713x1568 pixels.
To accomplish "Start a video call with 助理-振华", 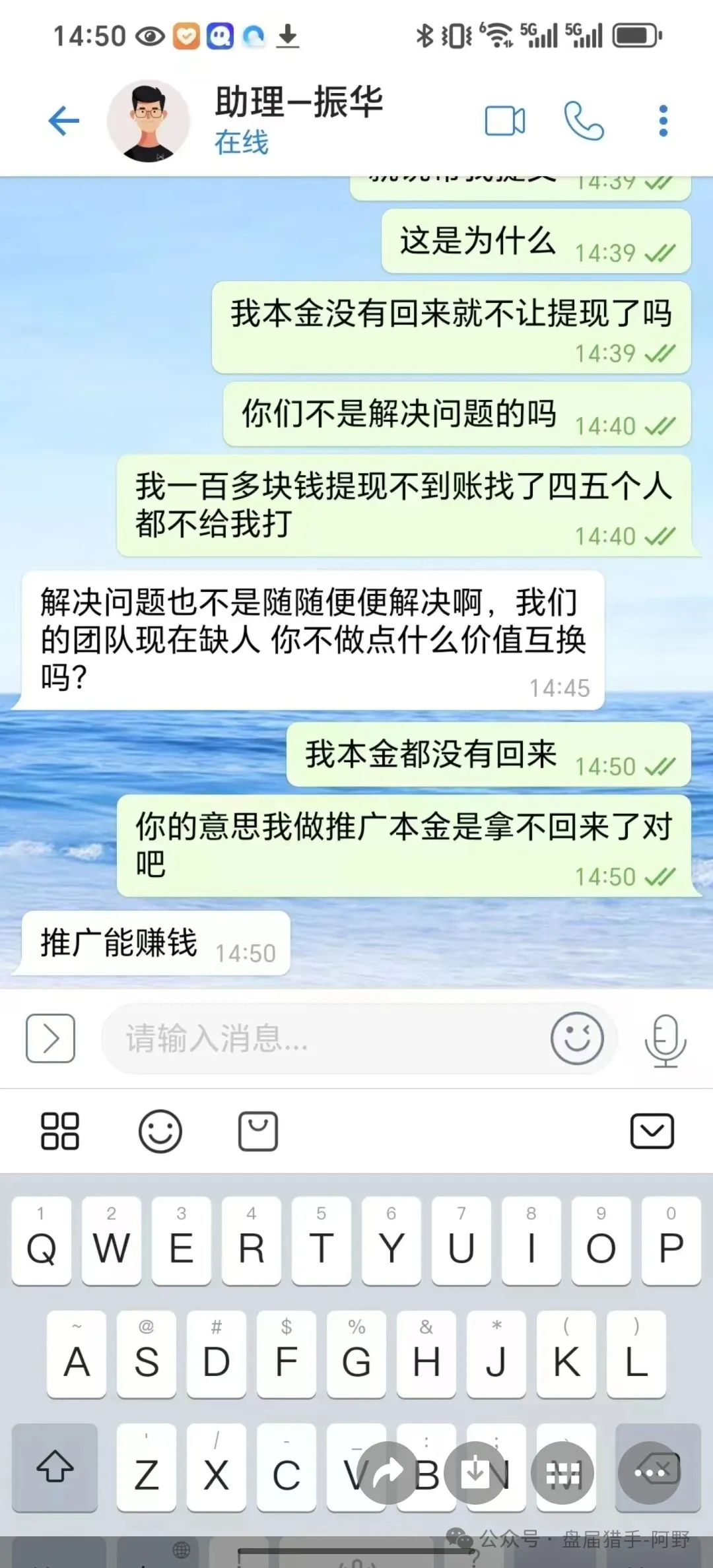I will click(x=505, y=121).
